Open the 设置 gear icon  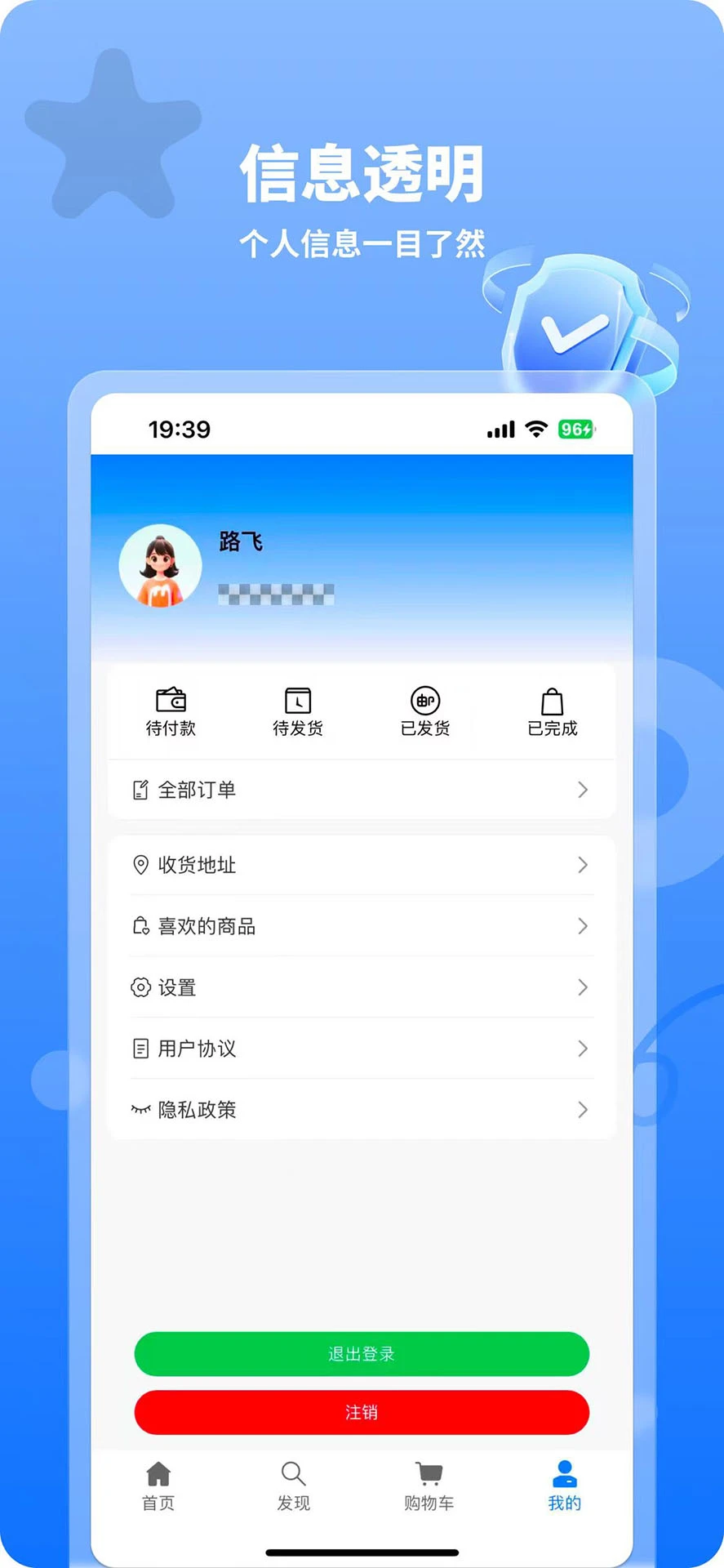[x=140, y=987]
